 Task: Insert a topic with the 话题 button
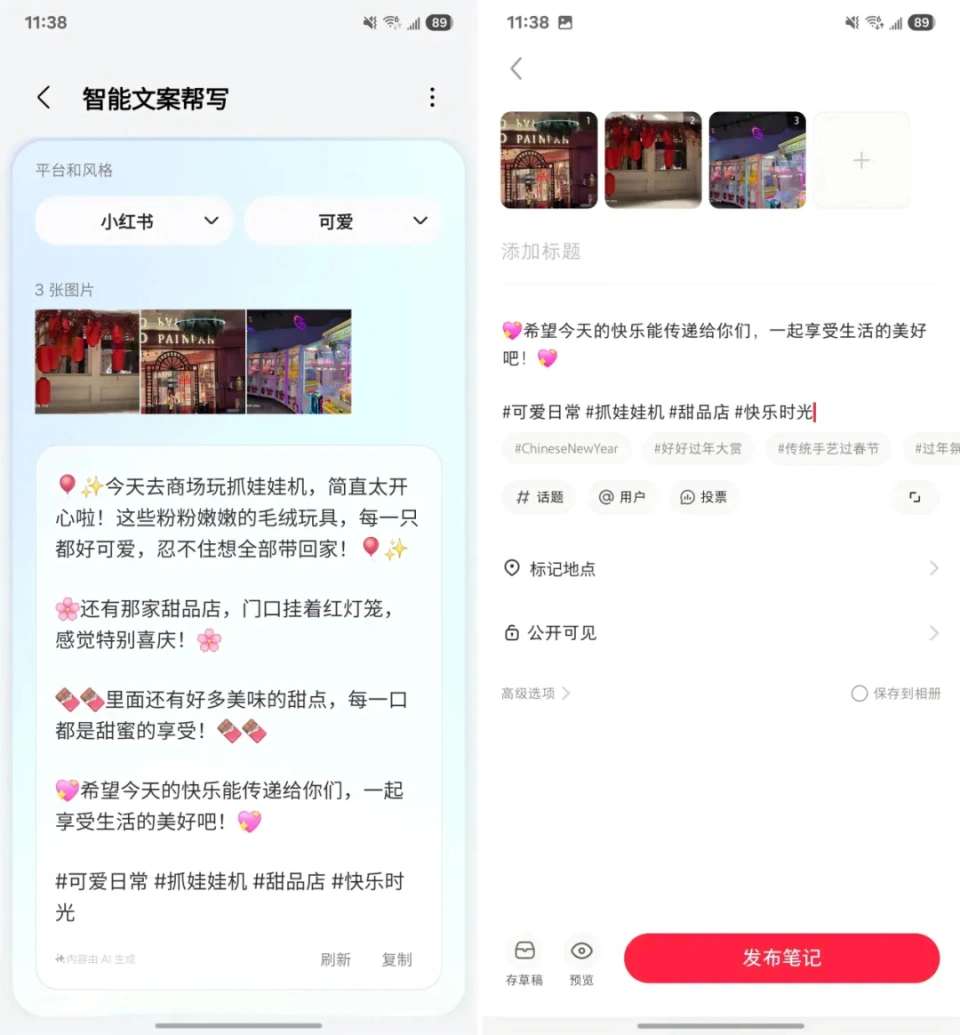pos(539,497)
